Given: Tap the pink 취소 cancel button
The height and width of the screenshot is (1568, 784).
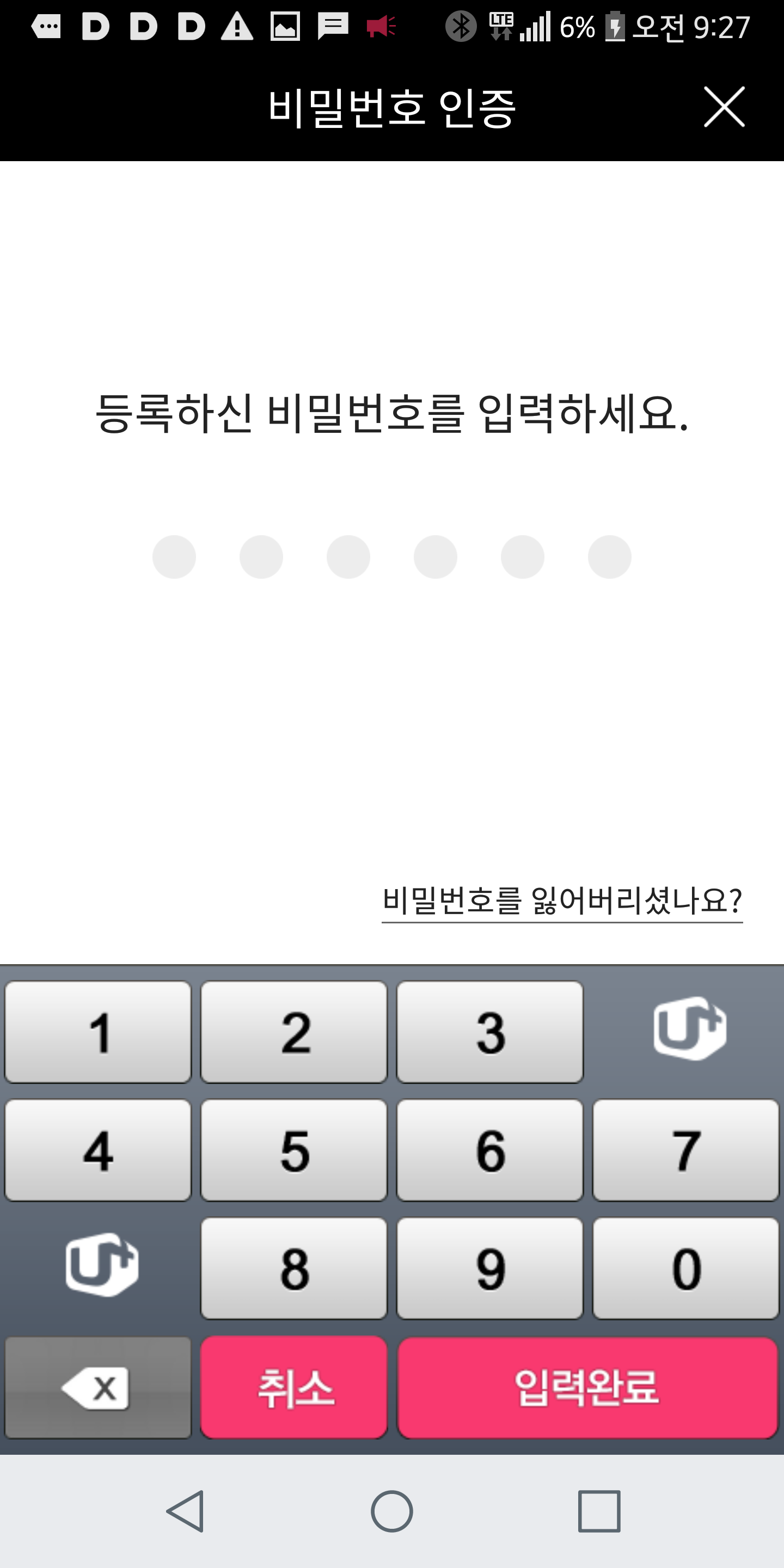Looking at the screenshot, I should (x=294, y=1388).
